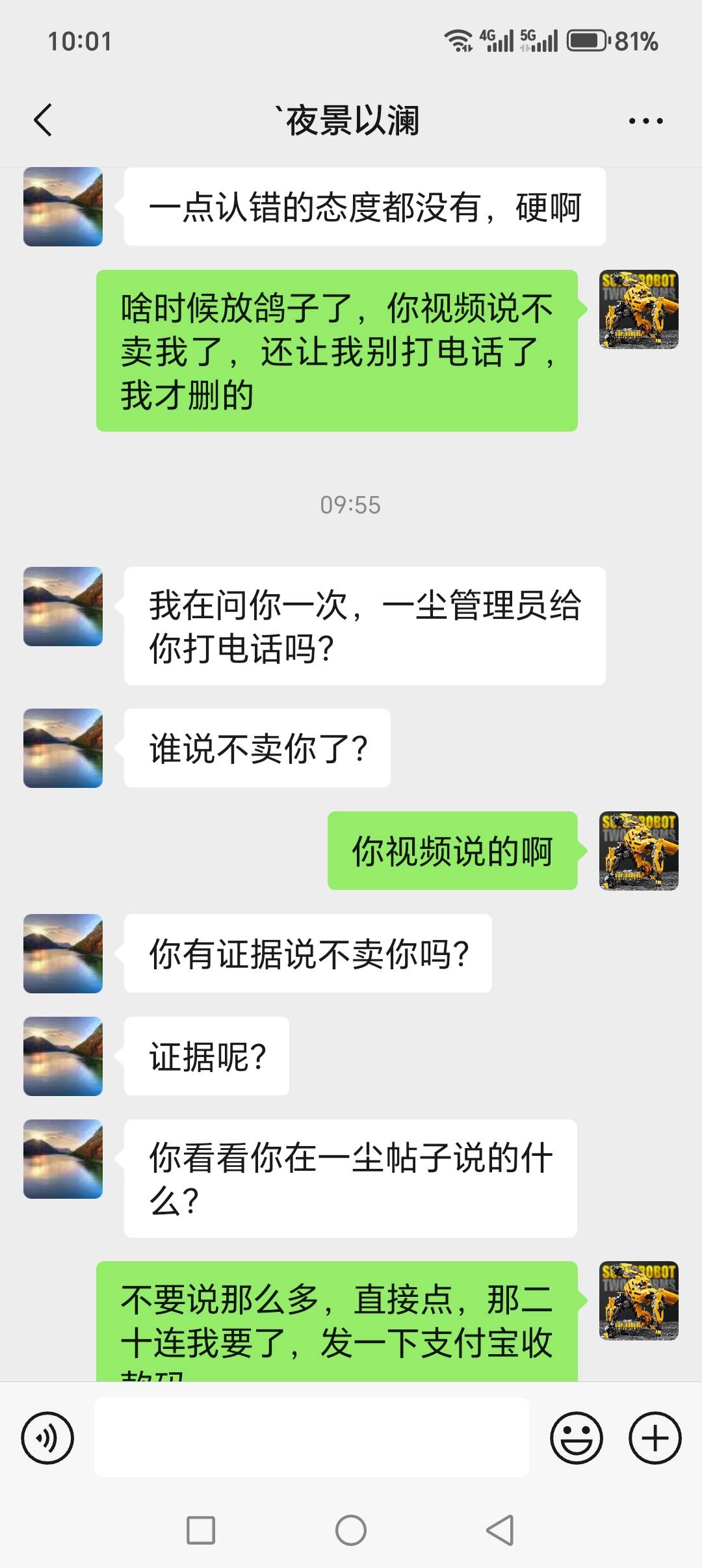Tap the message text field
702x1568 pixels.
tap(311, 1437)
